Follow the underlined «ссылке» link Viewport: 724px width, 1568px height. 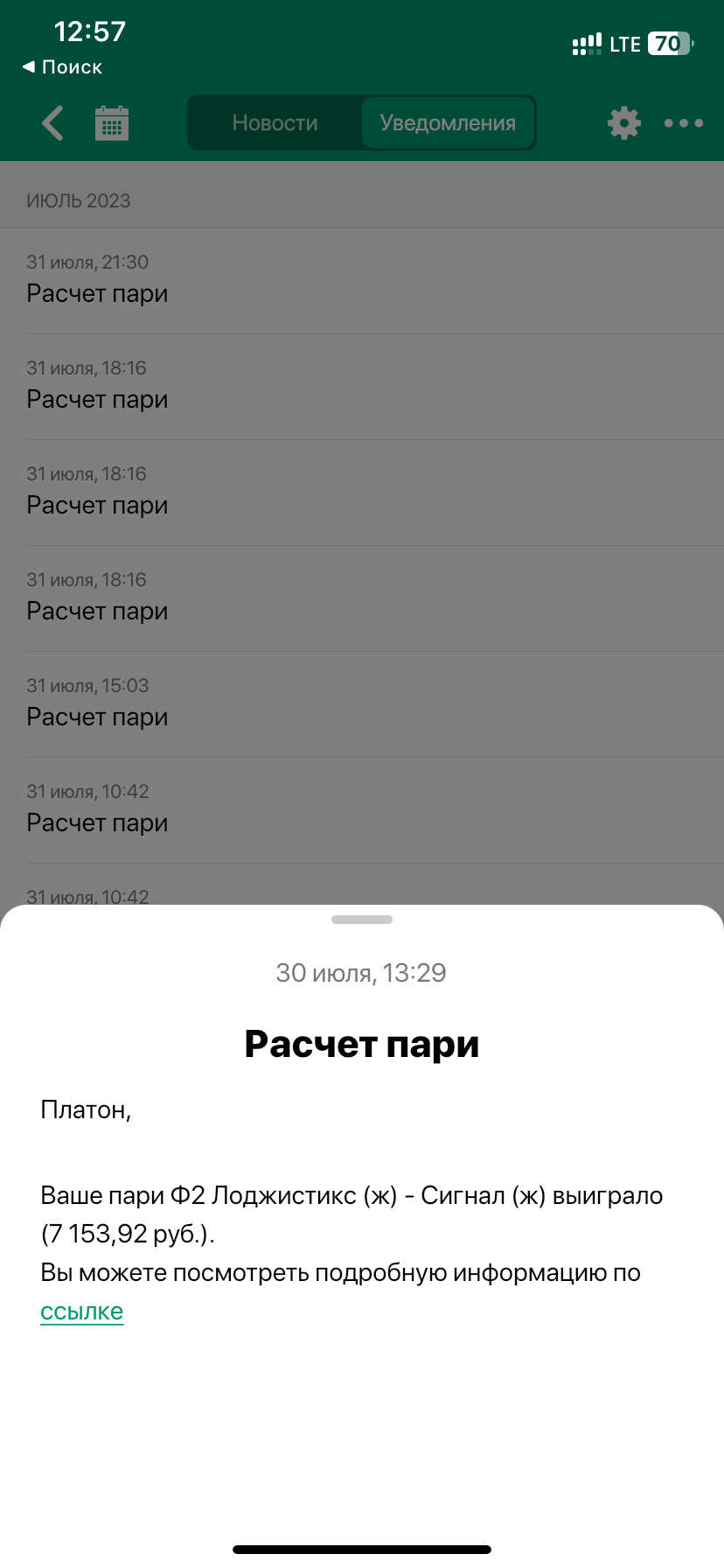(x=82, y=1312)
